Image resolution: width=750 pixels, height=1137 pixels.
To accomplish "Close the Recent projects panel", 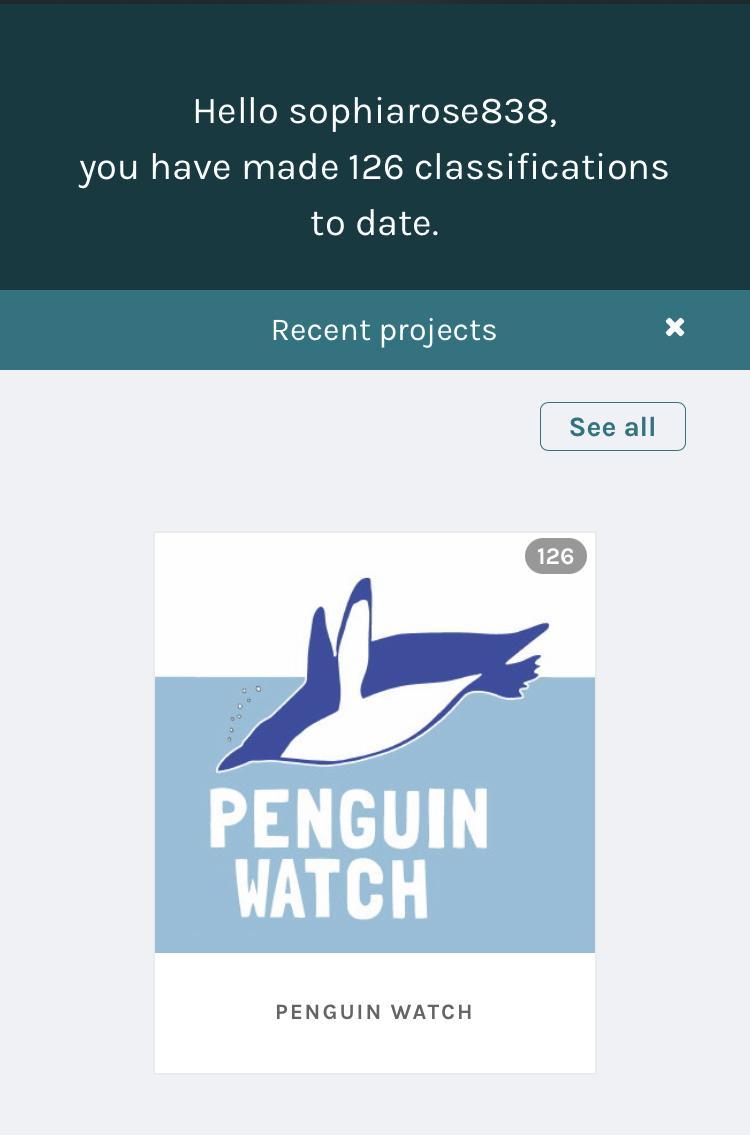I will 675,328.
